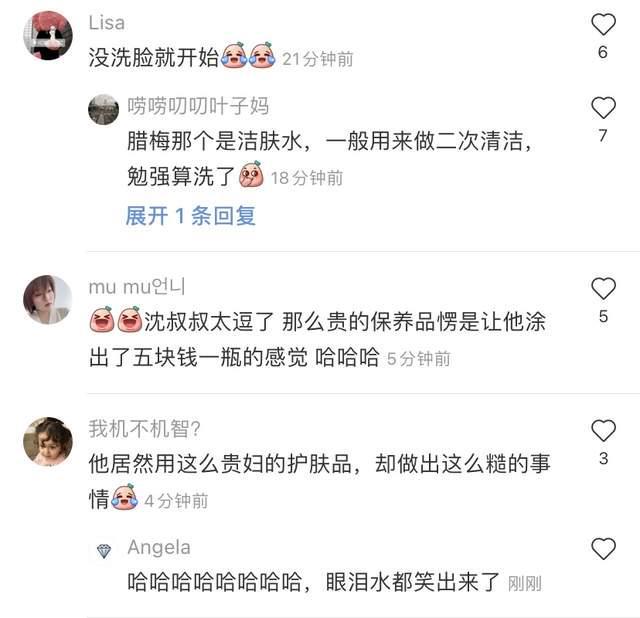Screen dimensions: 640x618
Task: Expand 展开 1 条回复
Action: coord(191,215)
